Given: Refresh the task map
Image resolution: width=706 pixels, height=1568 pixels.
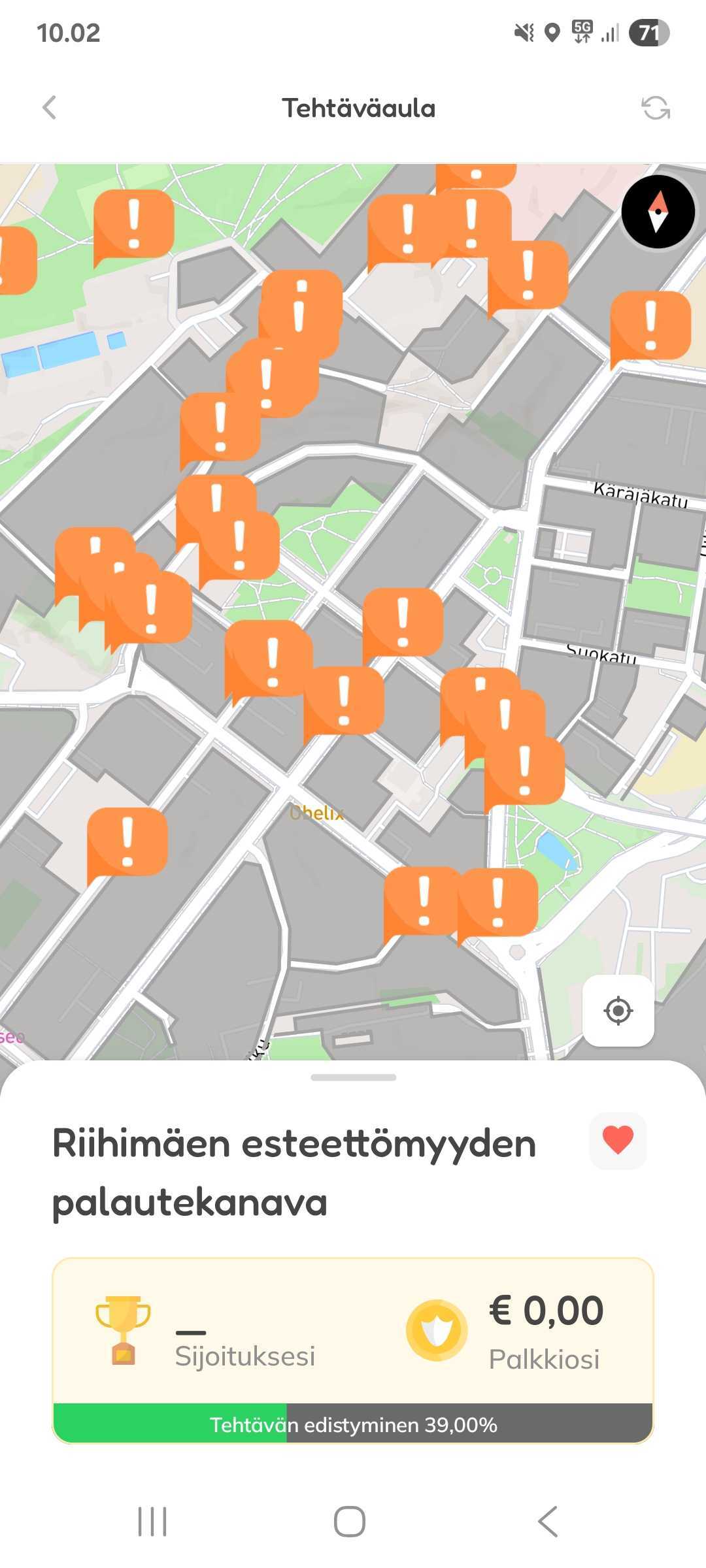Looking at the screenshot, I should pyautogui.click(x=656, y=108).
